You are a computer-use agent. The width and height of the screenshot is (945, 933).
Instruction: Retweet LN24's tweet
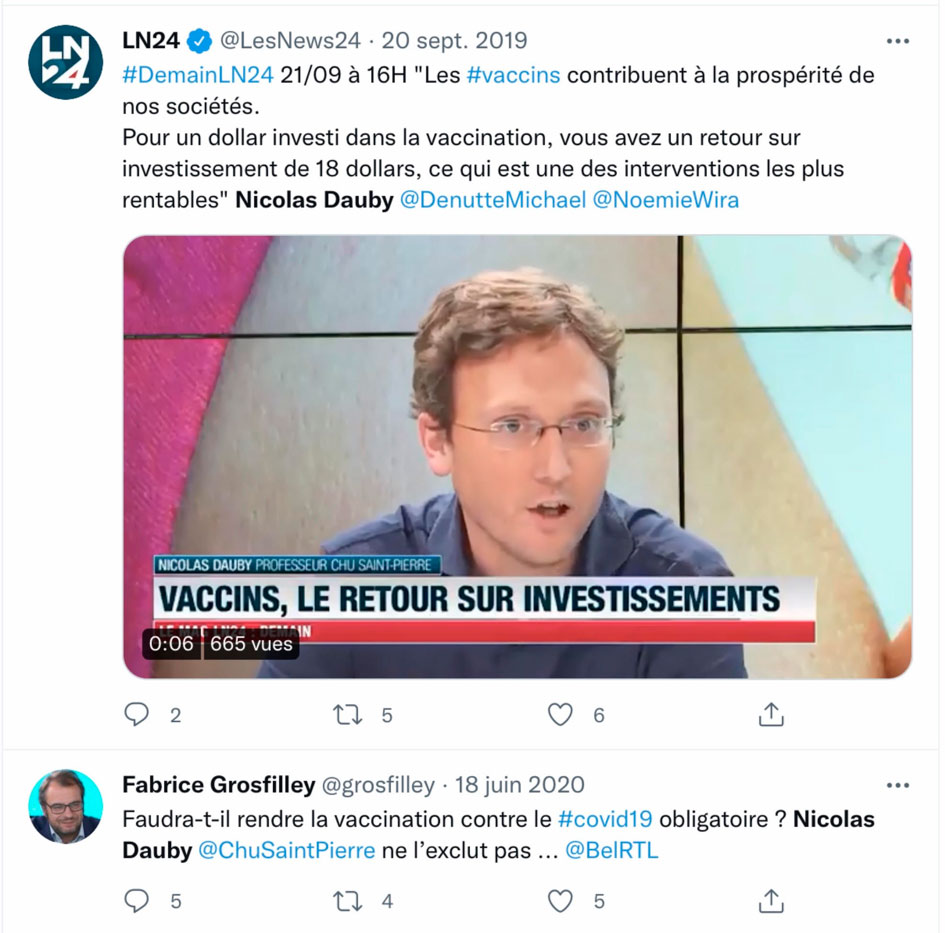coord(347,715)
